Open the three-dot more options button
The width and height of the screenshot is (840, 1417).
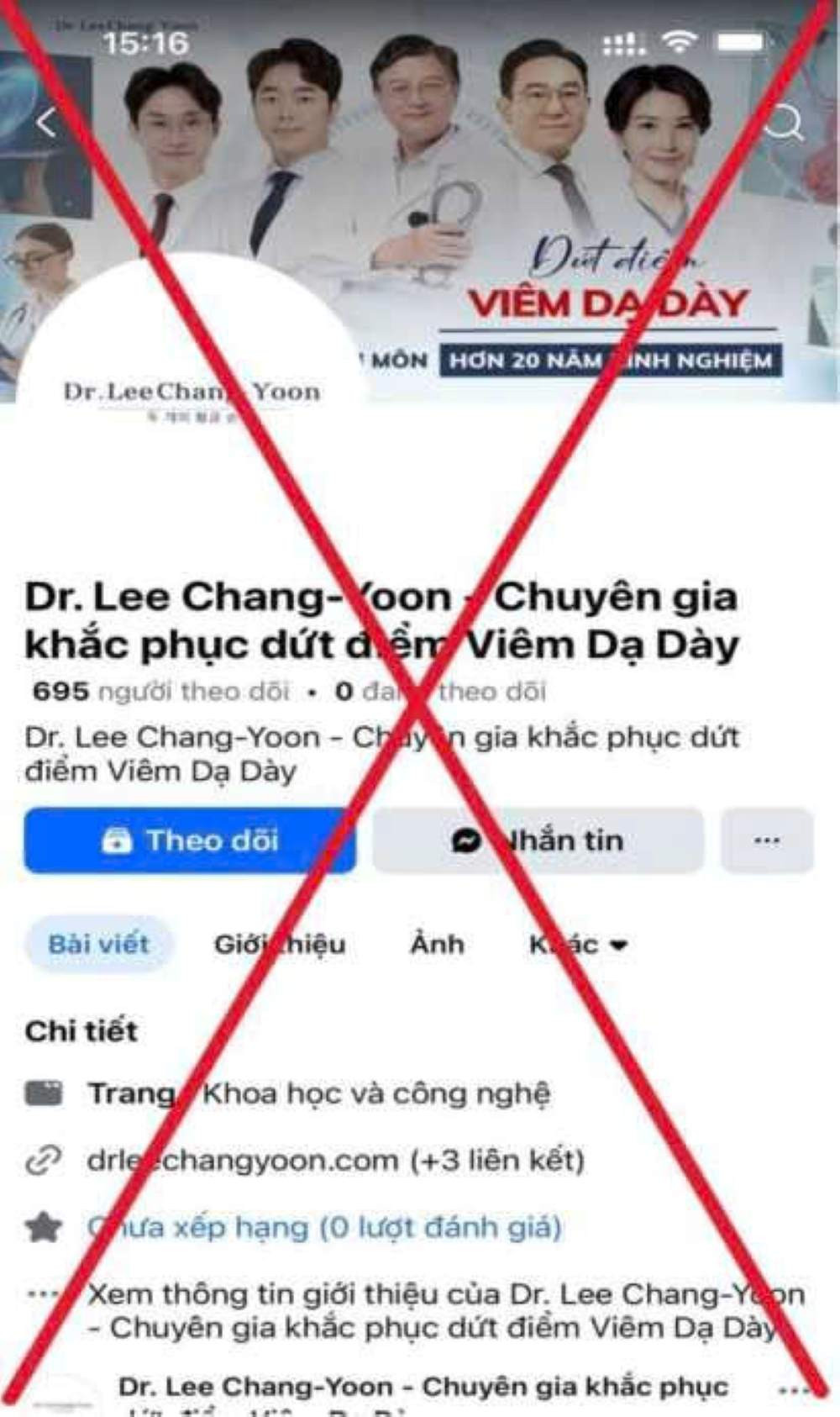766,840
